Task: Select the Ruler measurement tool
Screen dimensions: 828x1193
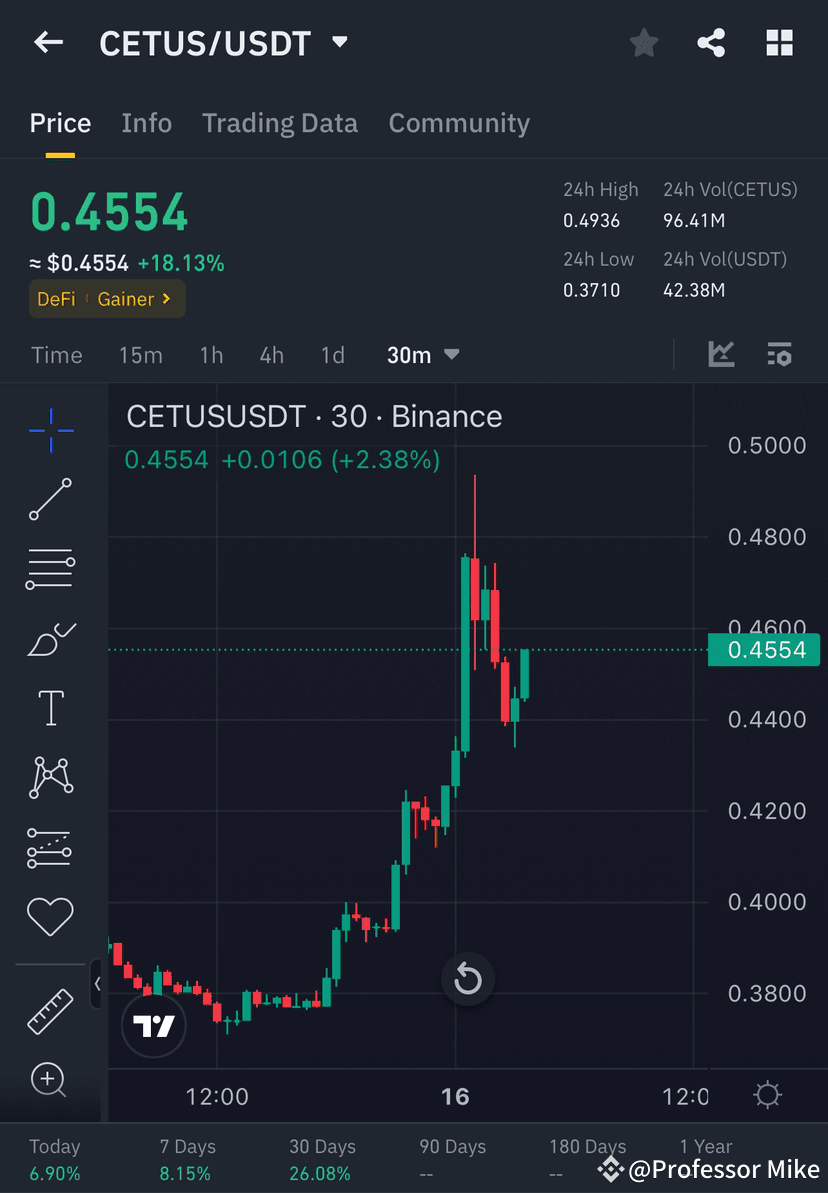Action: point(50,1010)
